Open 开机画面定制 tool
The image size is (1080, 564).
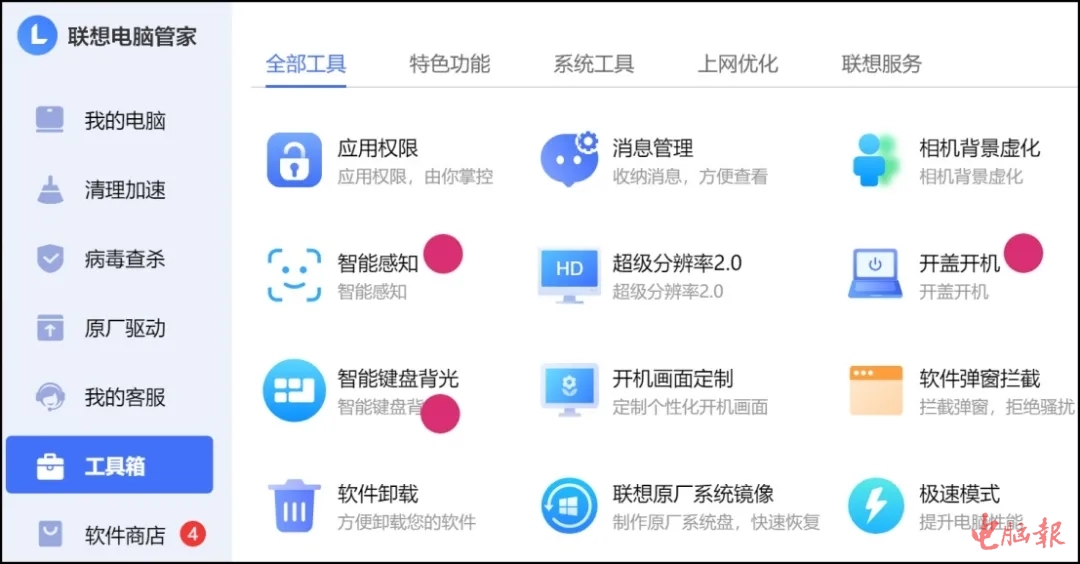672,380
